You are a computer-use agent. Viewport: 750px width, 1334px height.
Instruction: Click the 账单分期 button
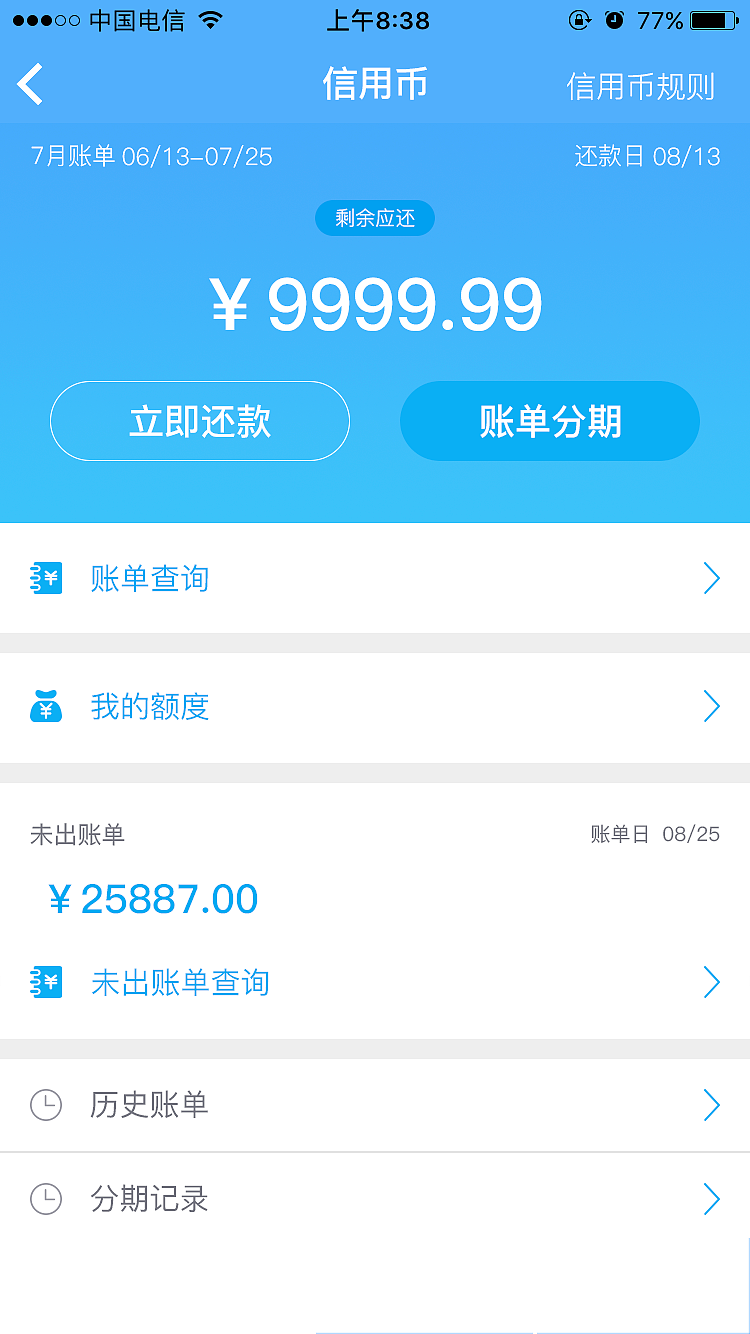[549, 421]
